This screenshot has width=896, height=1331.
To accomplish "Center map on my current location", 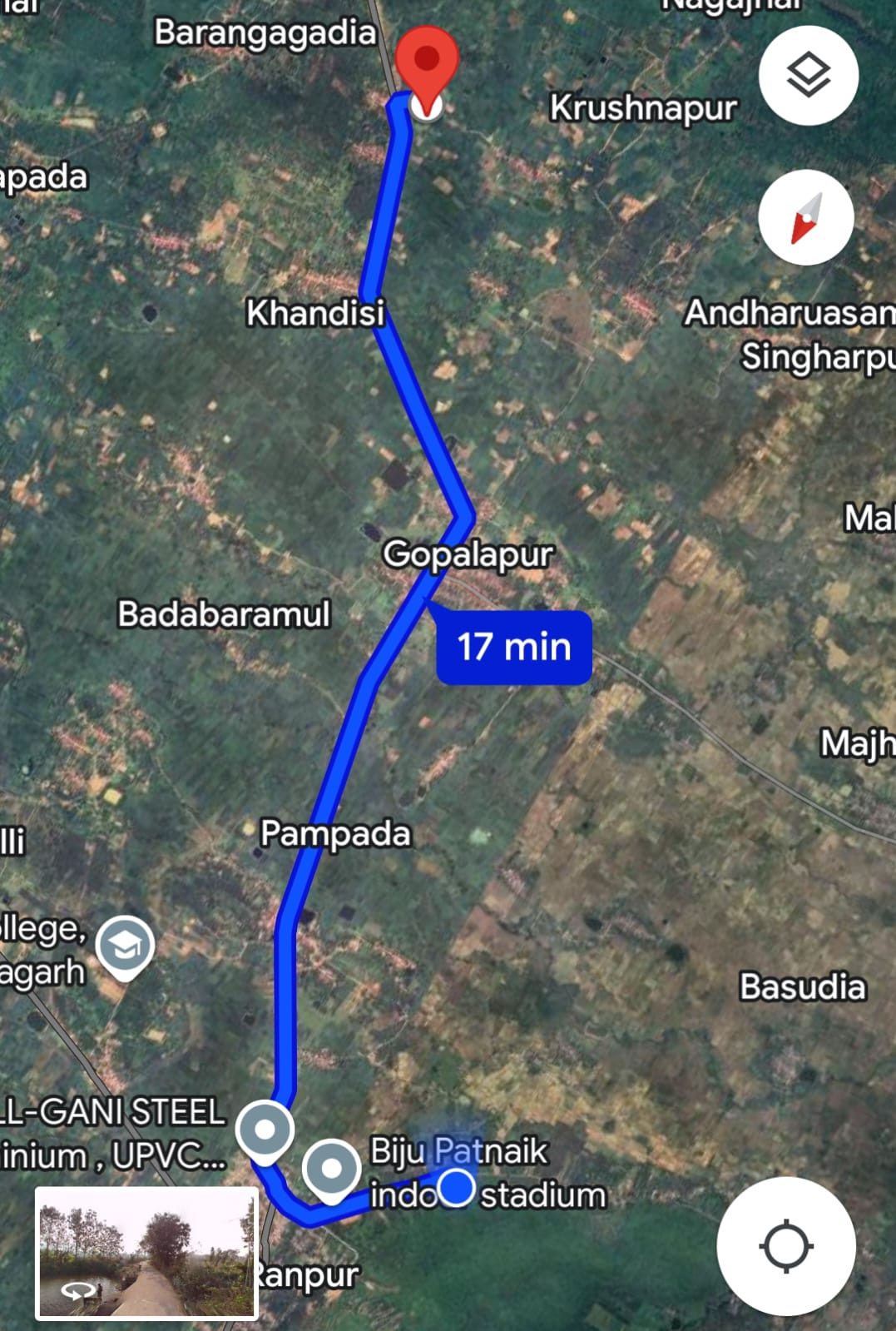I will 786,1246.
